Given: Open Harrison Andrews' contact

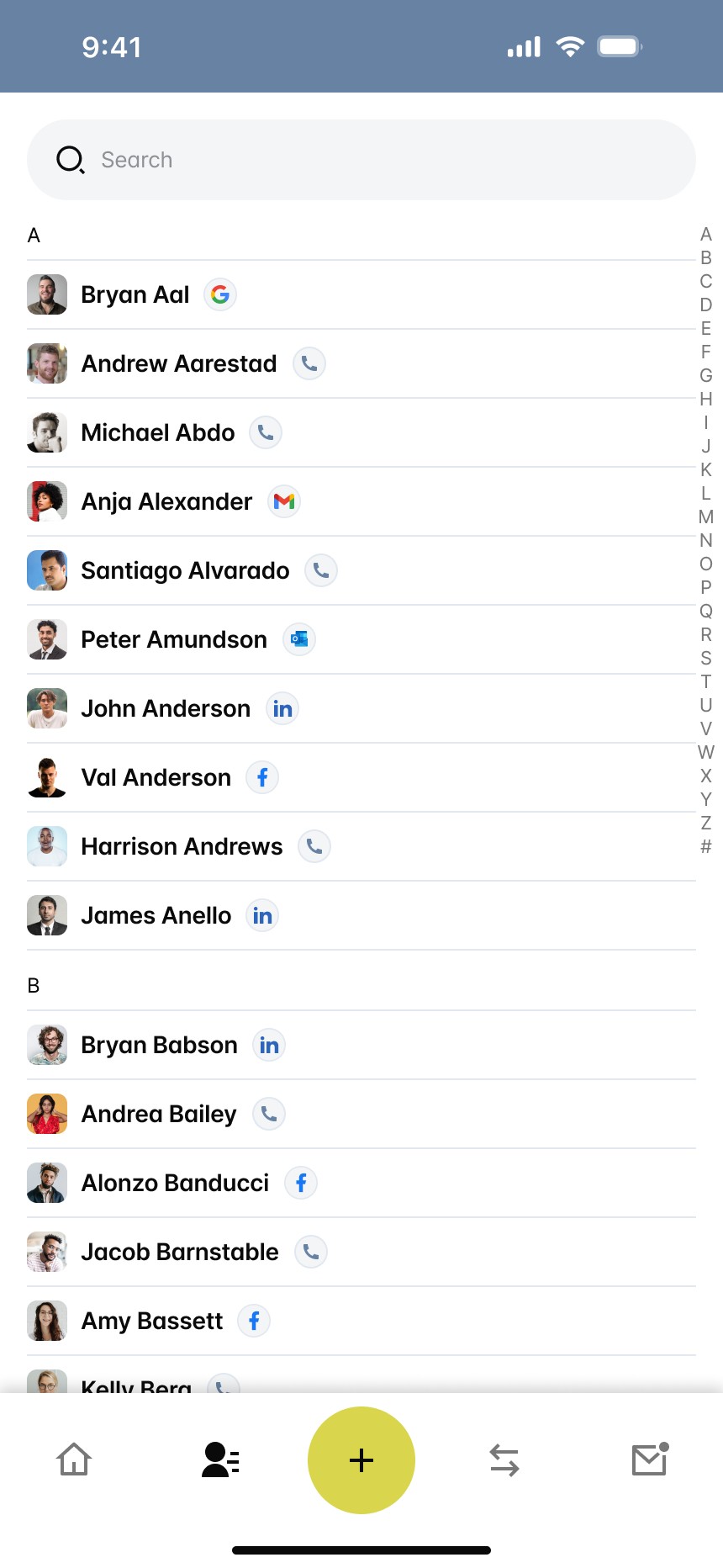Looking at the screenshot, I should click(x=361, y=846).
